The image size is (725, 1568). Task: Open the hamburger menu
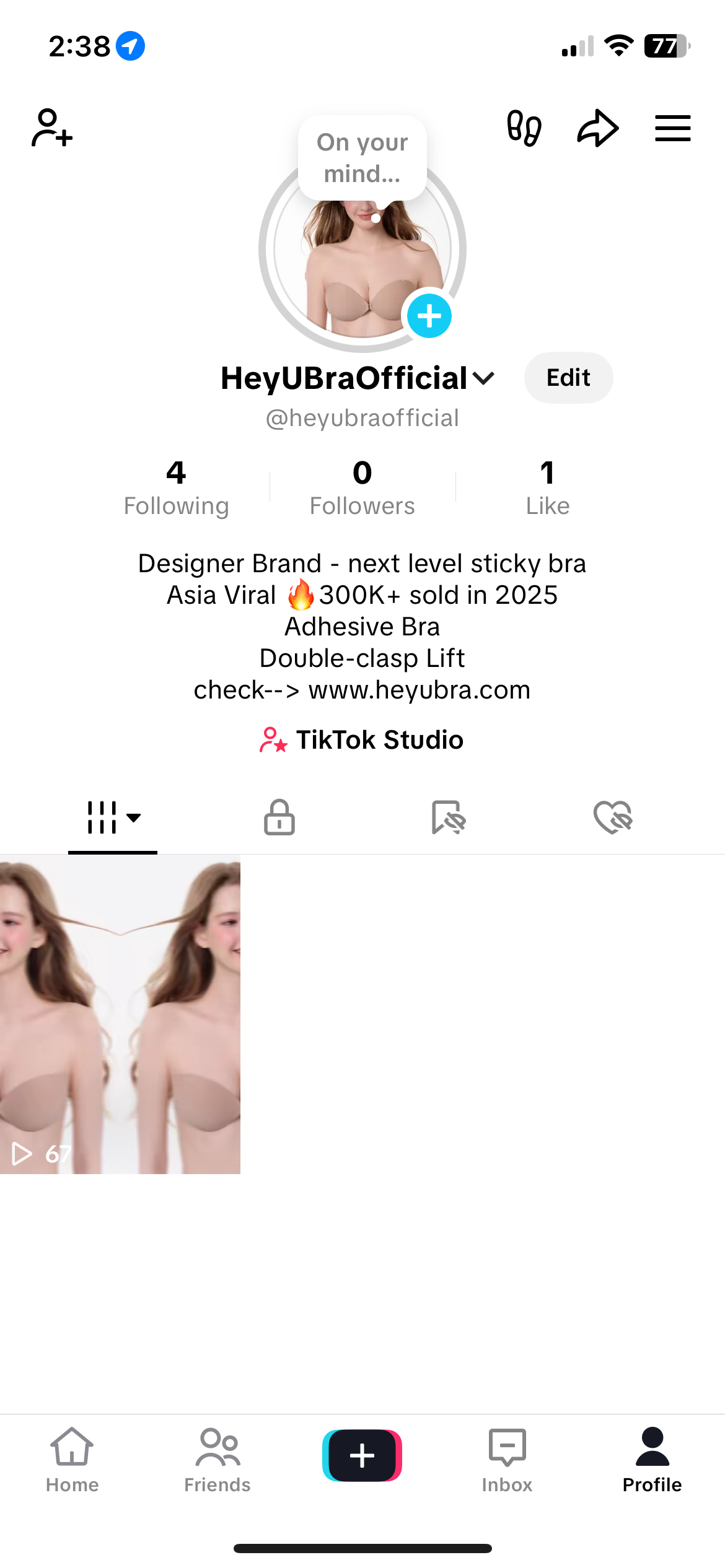[673, 128]
